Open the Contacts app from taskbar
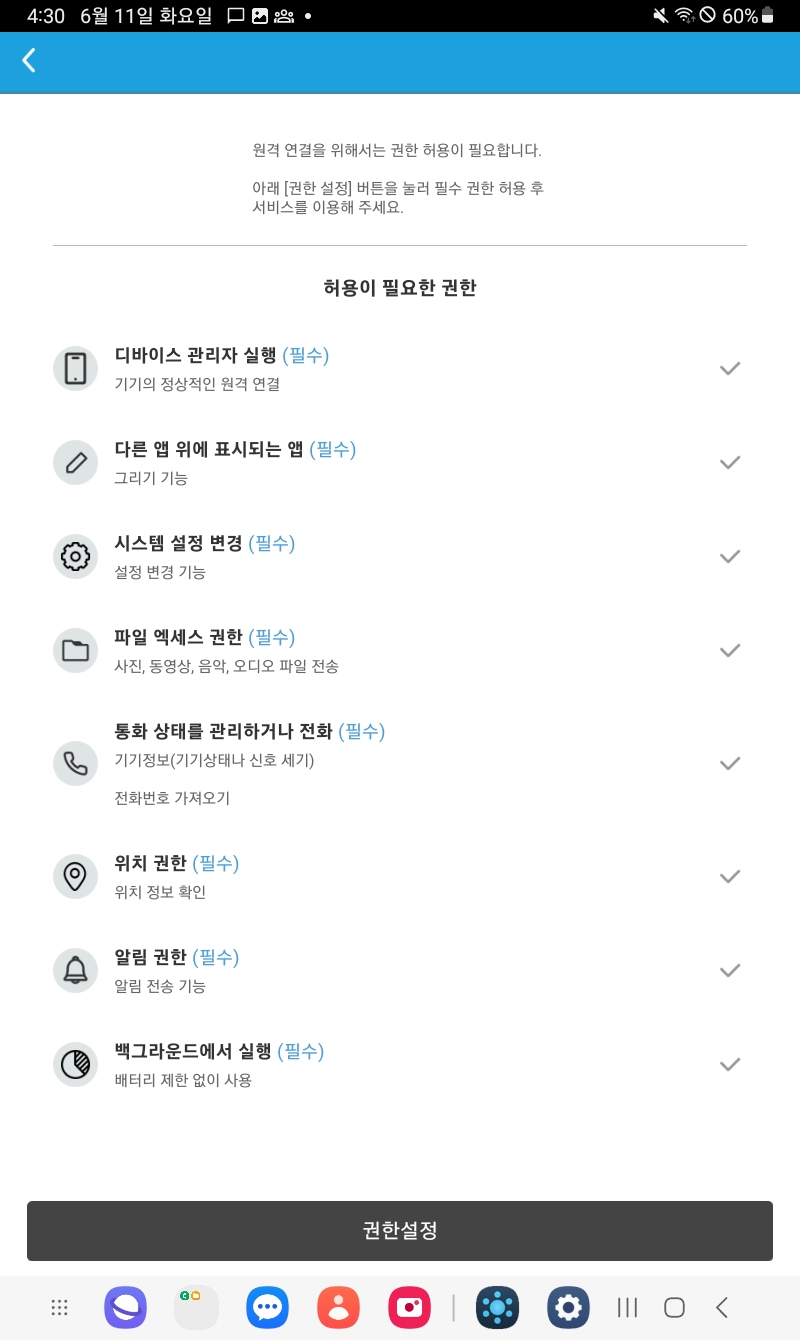 (x=338, y=1307)
